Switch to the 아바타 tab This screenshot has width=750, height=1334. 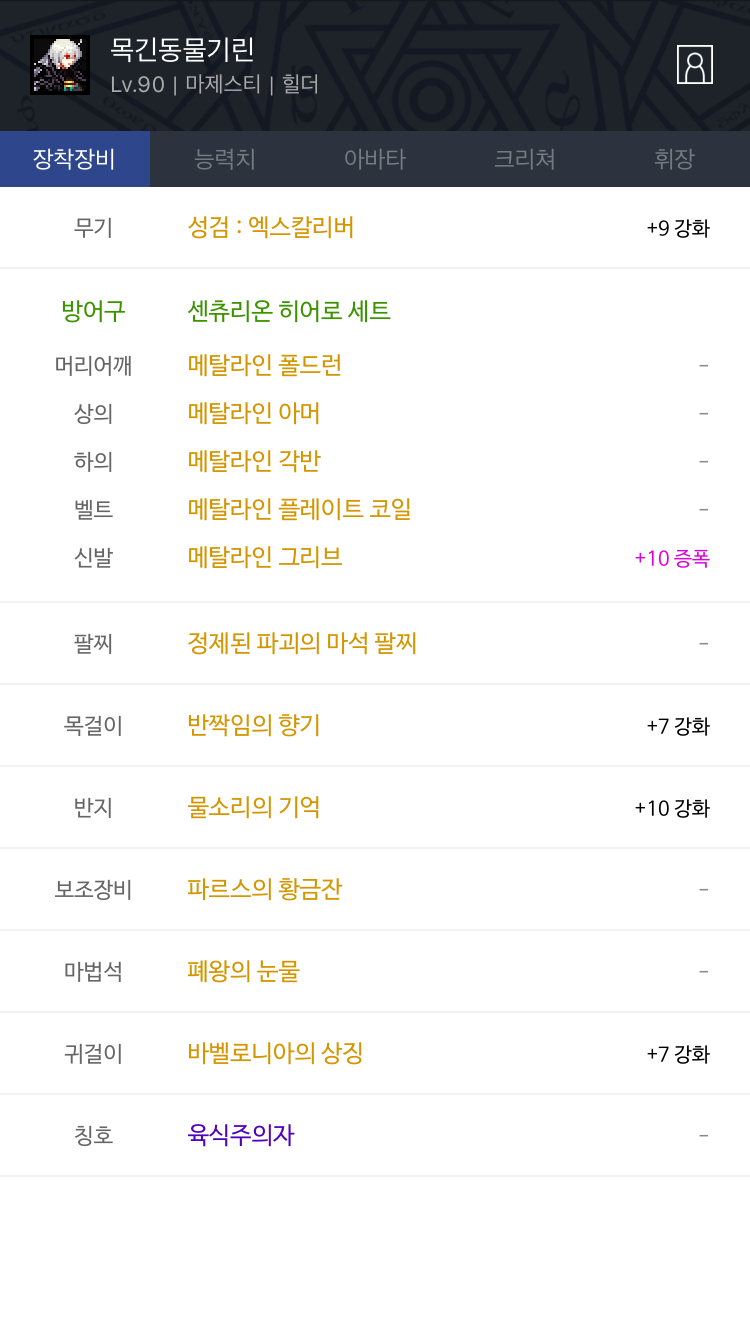(x=375, y=159)
